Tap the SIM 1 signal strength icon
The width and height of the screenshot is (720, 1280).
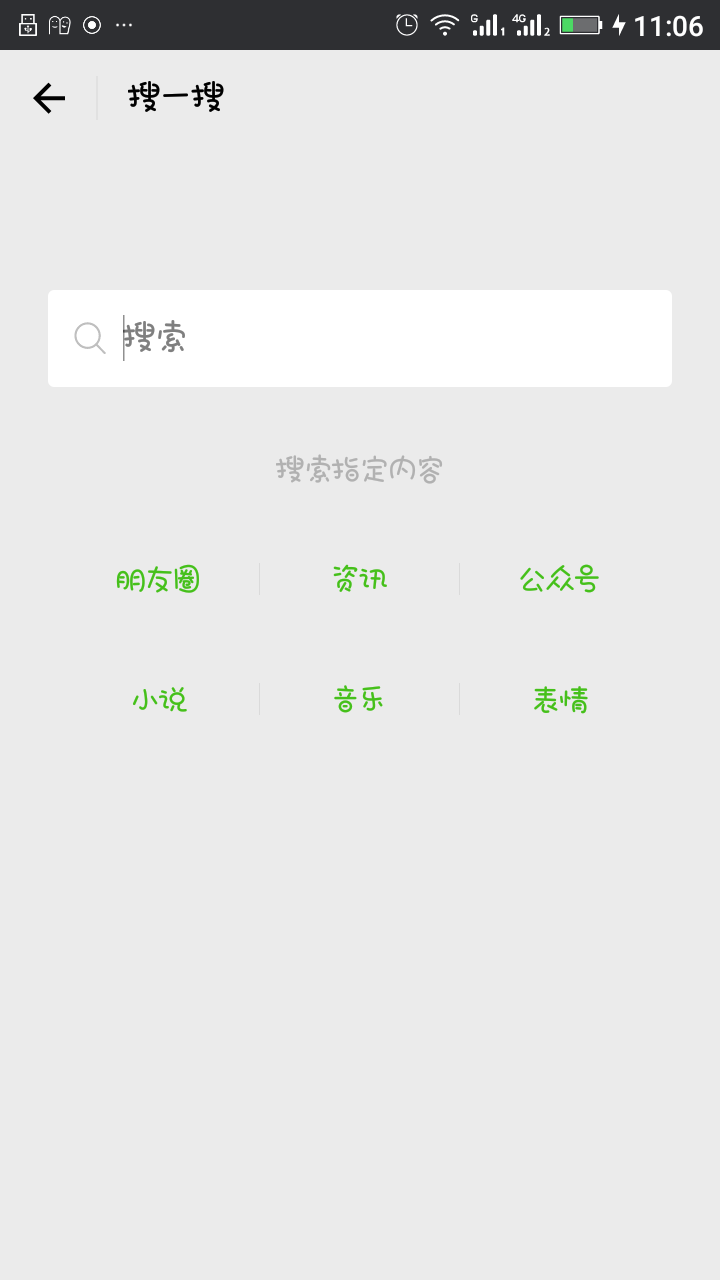487,24
